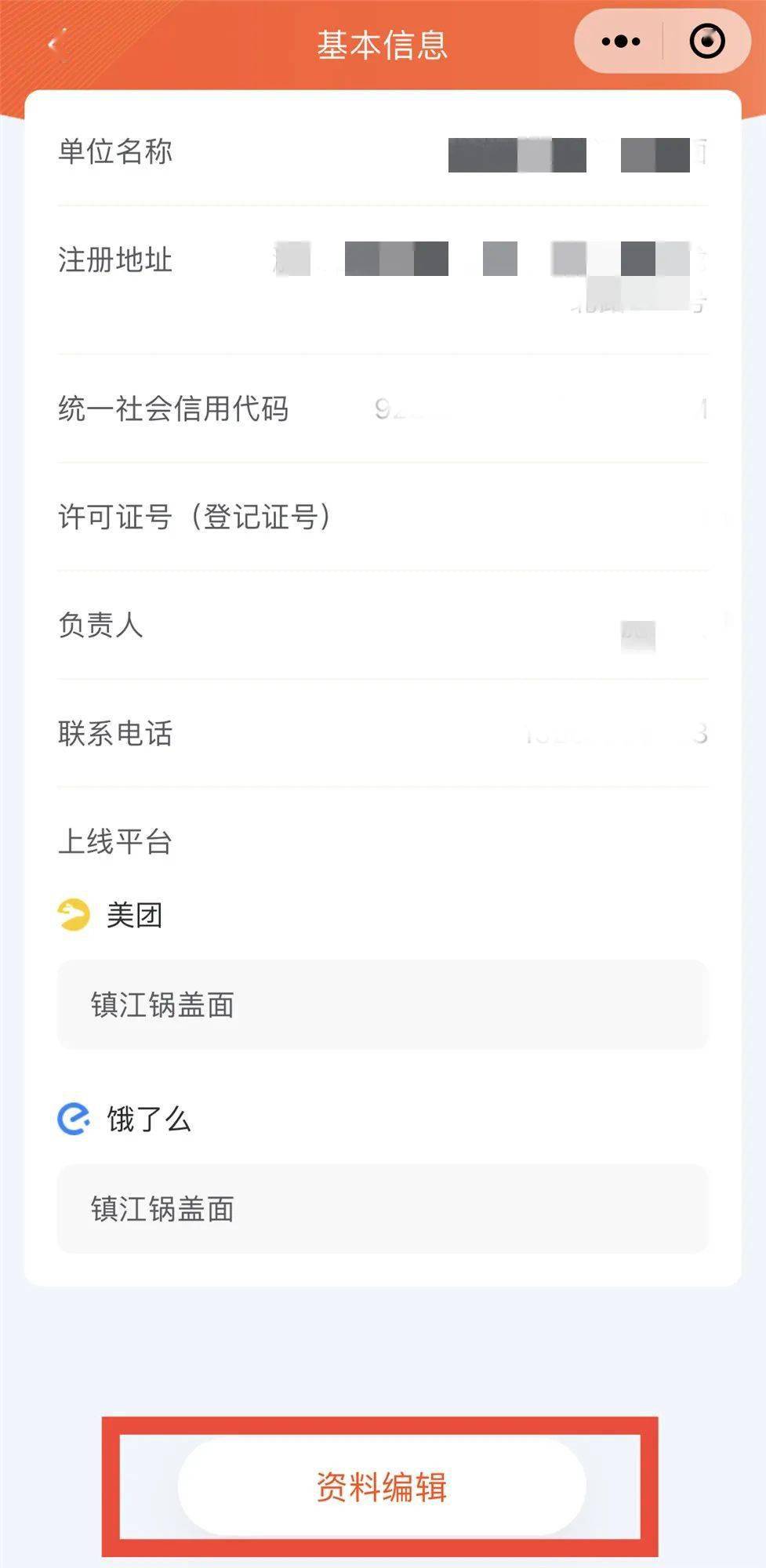Open the mini program more-options menu
This screenshot has height=1568, width=766.
(620, 42)
